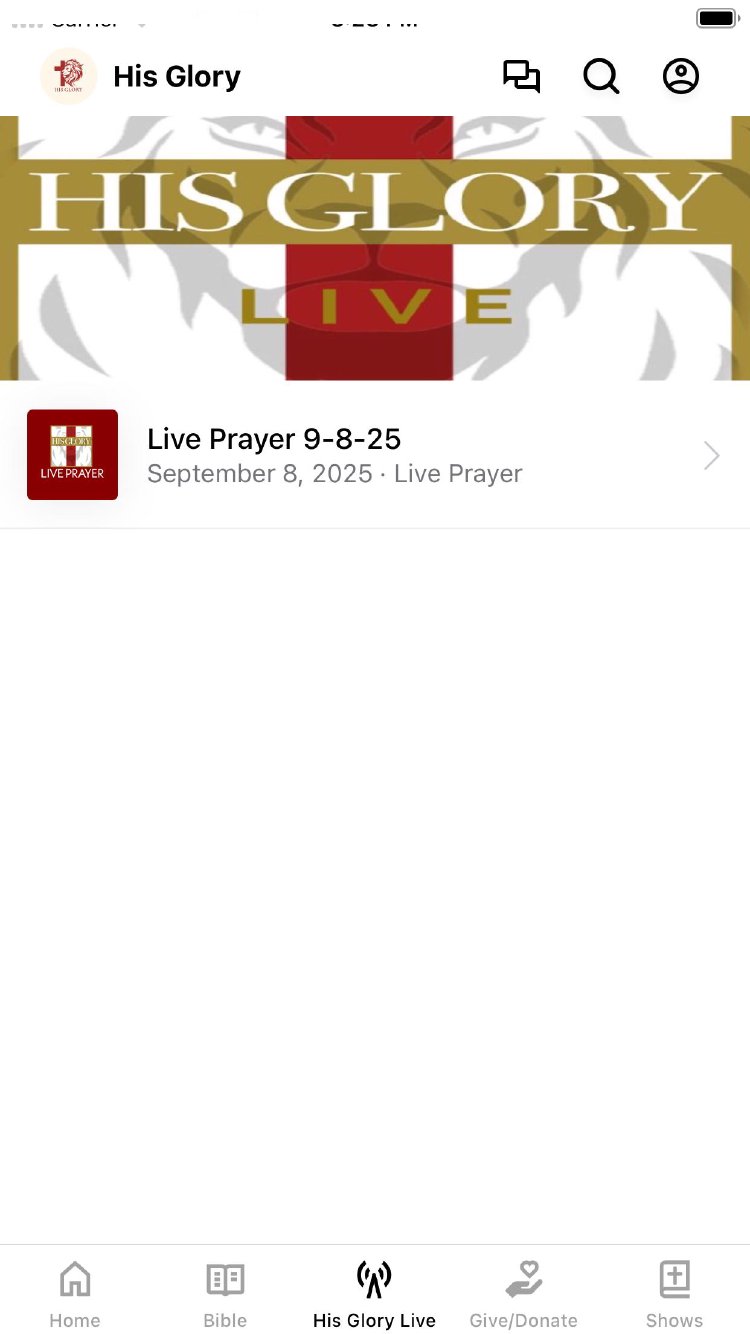Screen dimensions: 750x1334
Task: Switch to the Shows tab
Action: coord(674,1294)
